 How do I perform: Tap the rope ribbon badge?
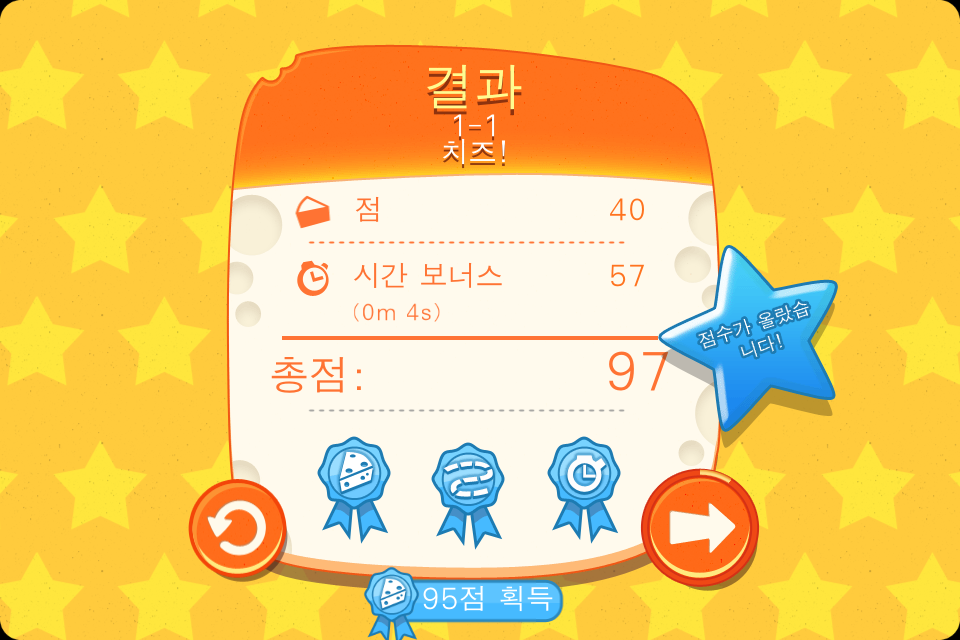point(468,483)
